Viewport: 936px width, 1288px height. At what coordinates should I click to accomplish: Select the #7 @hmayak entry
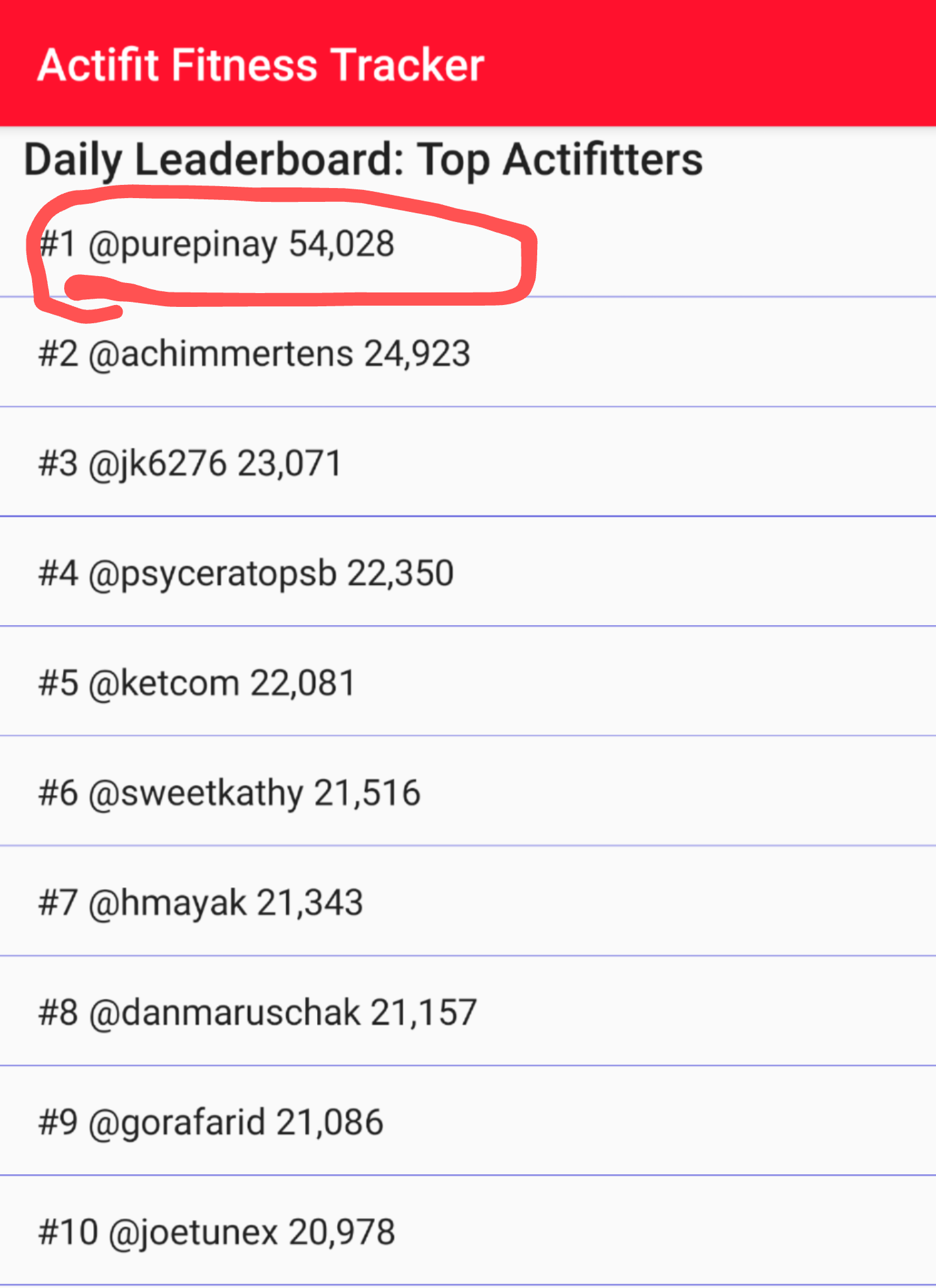tap(201, 902)
